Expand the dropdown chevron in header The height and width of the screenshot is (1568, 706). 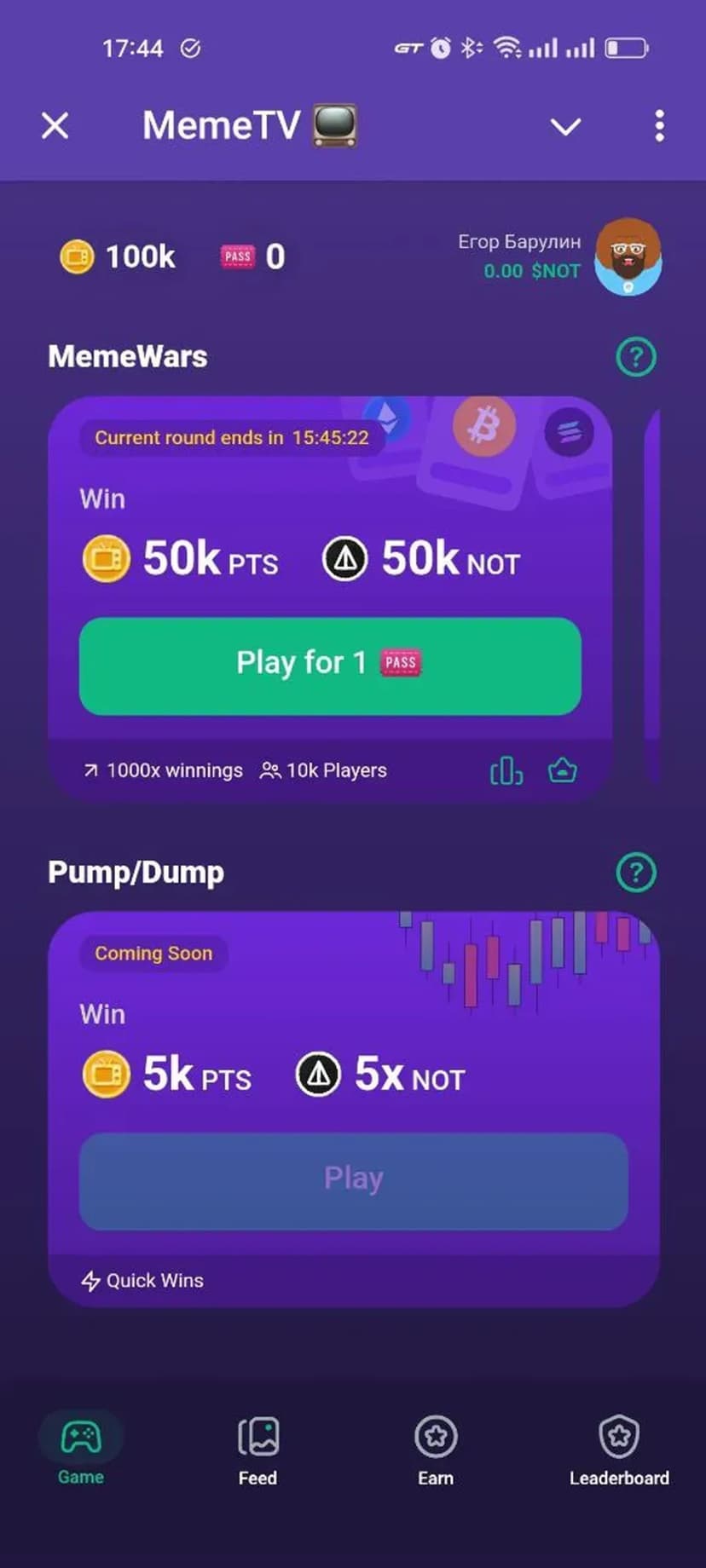(565, 127)
